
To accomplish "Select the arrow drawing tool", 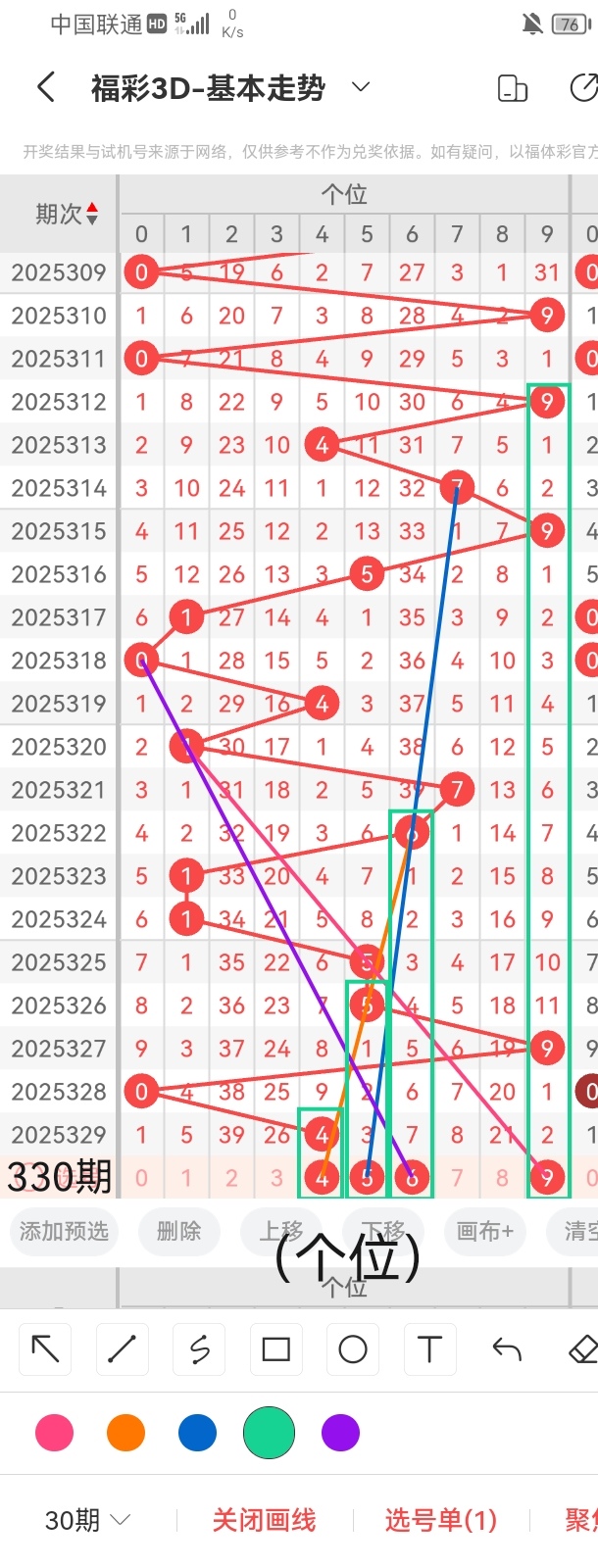I will tap(45, 1349).
